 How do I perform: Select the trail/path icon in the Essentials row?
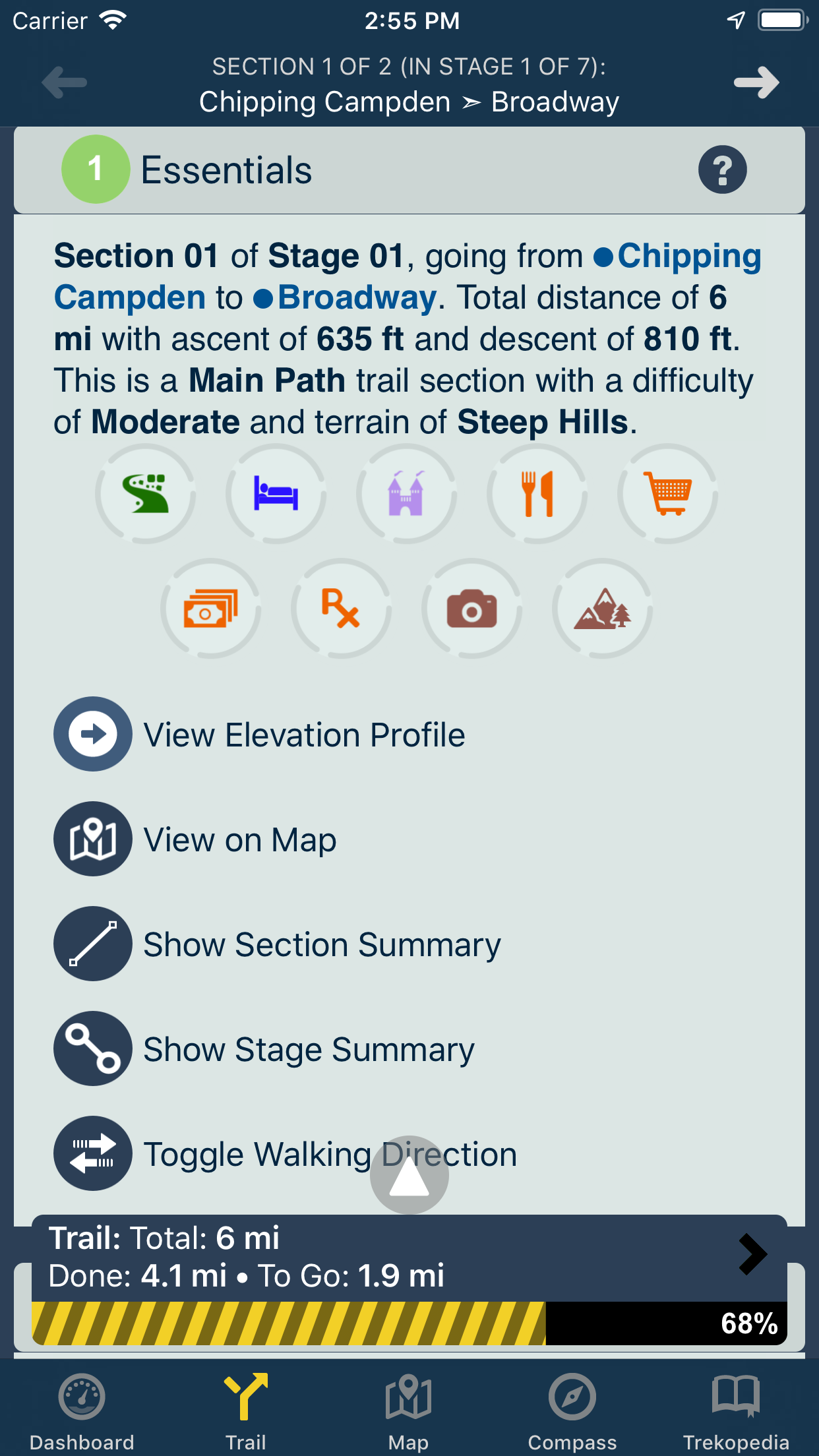tap(146, 495)
